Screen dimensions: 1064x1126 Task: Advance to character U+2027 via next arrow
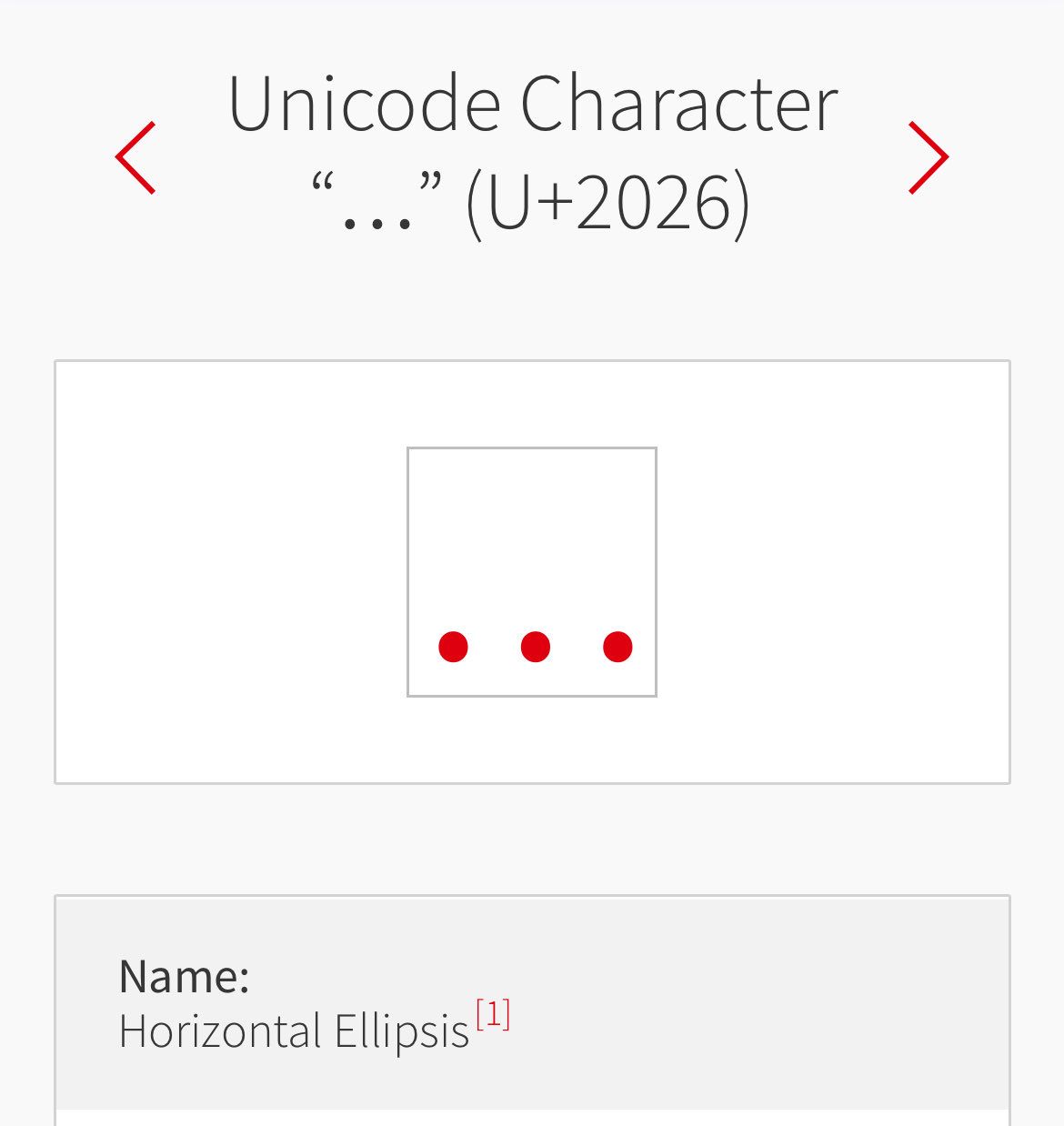coord(928,156)
